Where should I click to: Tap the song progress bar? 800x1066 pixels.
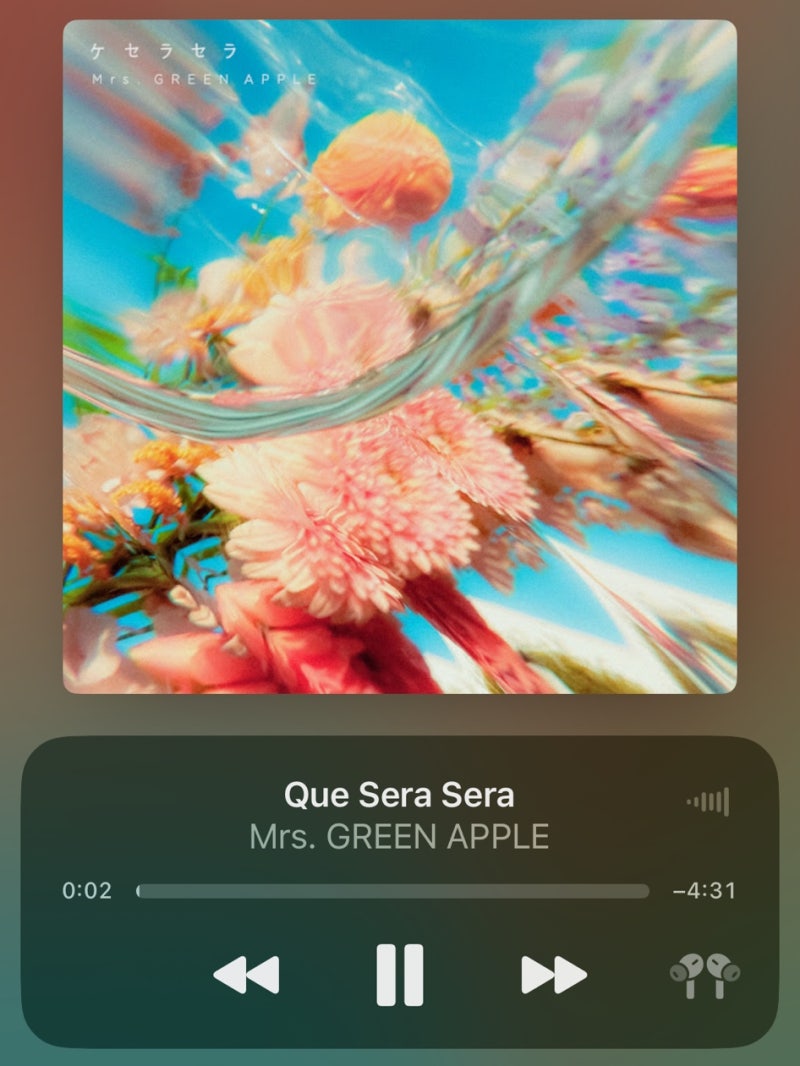[x=393, y=891]
